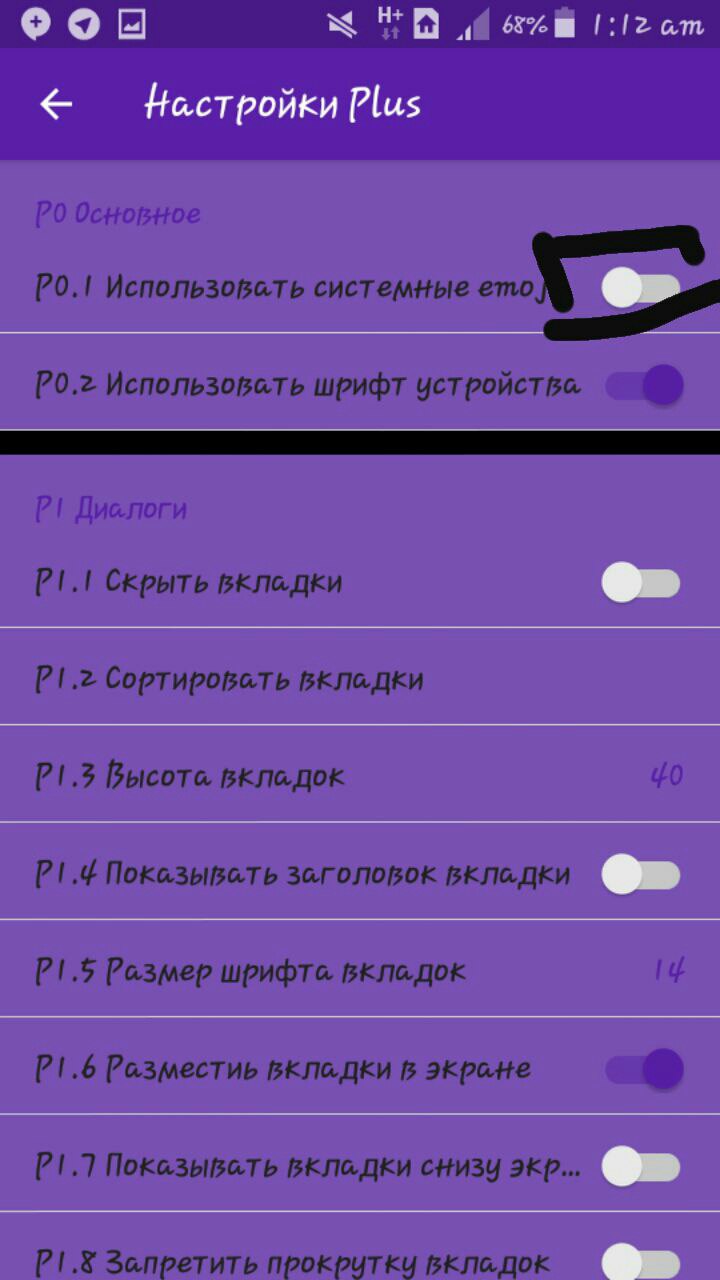
Task: Go back from Настройки Plus
Action: 56,104
